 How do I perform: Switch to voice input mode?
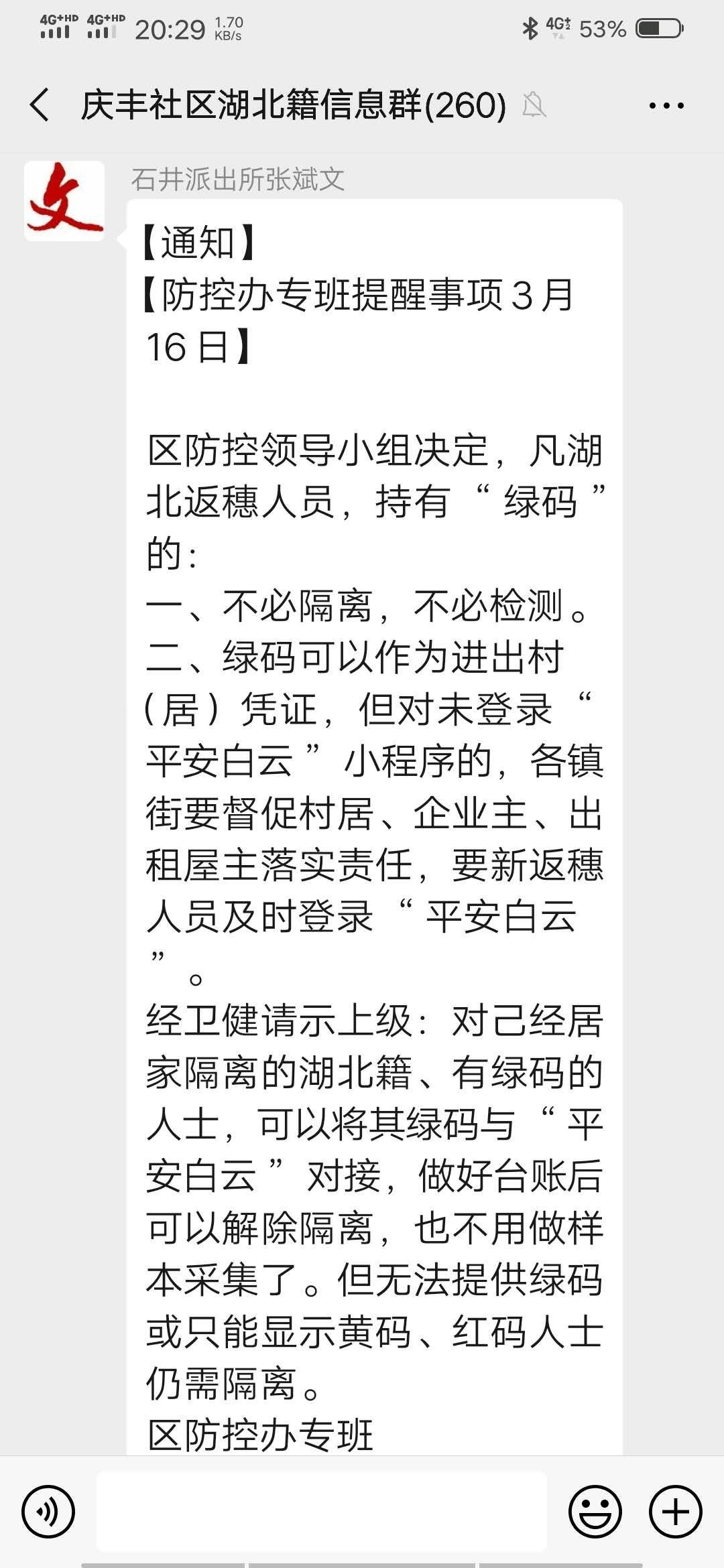(48, 1511)
